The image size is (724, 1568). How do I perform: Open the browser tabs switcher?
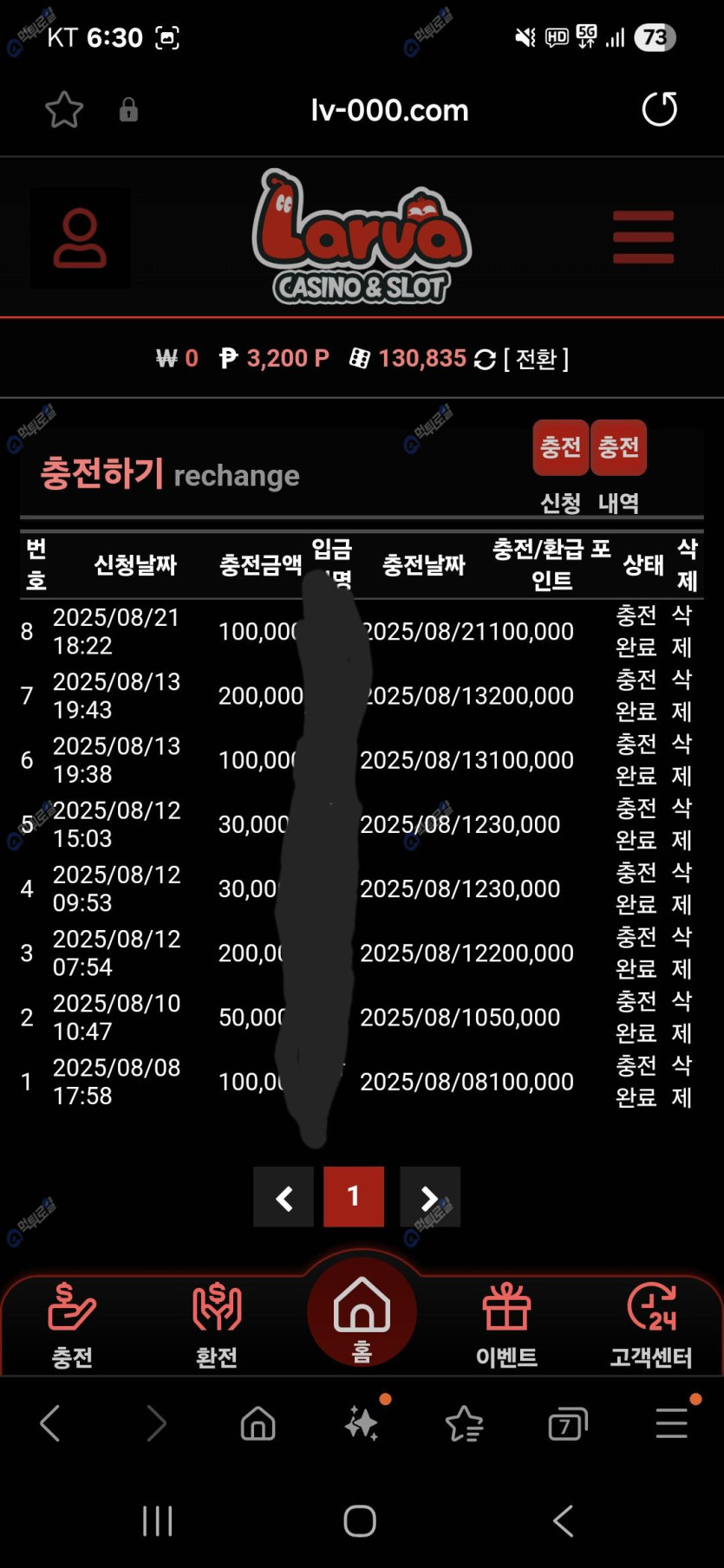(x=567, y=1423)
